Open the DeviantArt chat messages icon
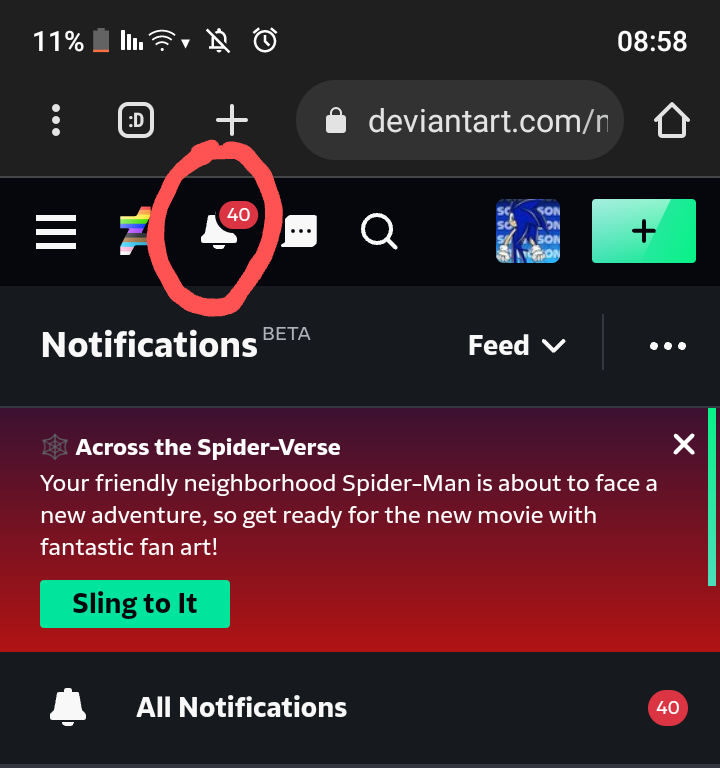The height and width of the screenshot is (768, 720). (299, 231)
